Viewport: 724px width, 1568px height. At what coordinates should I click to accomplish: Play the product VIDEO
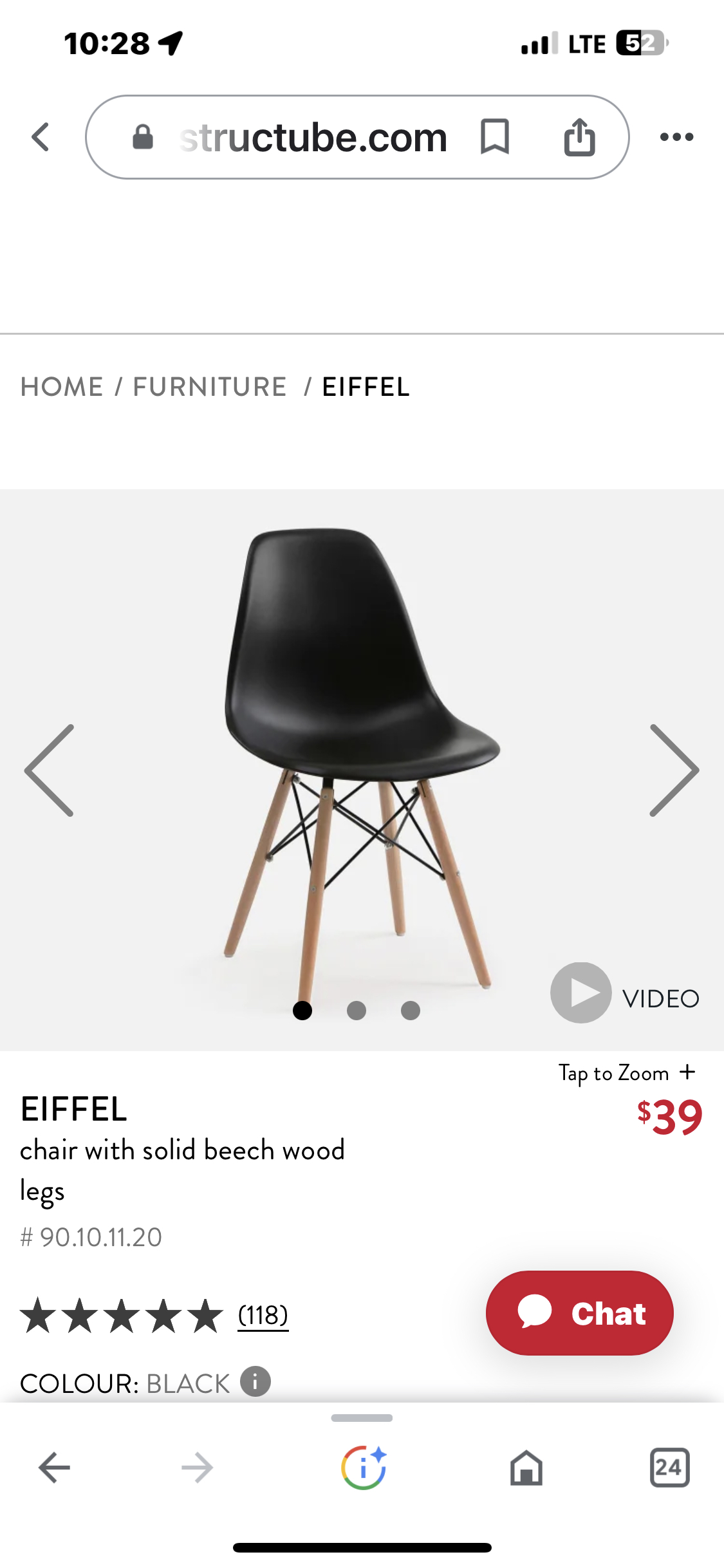coord(625,993)
